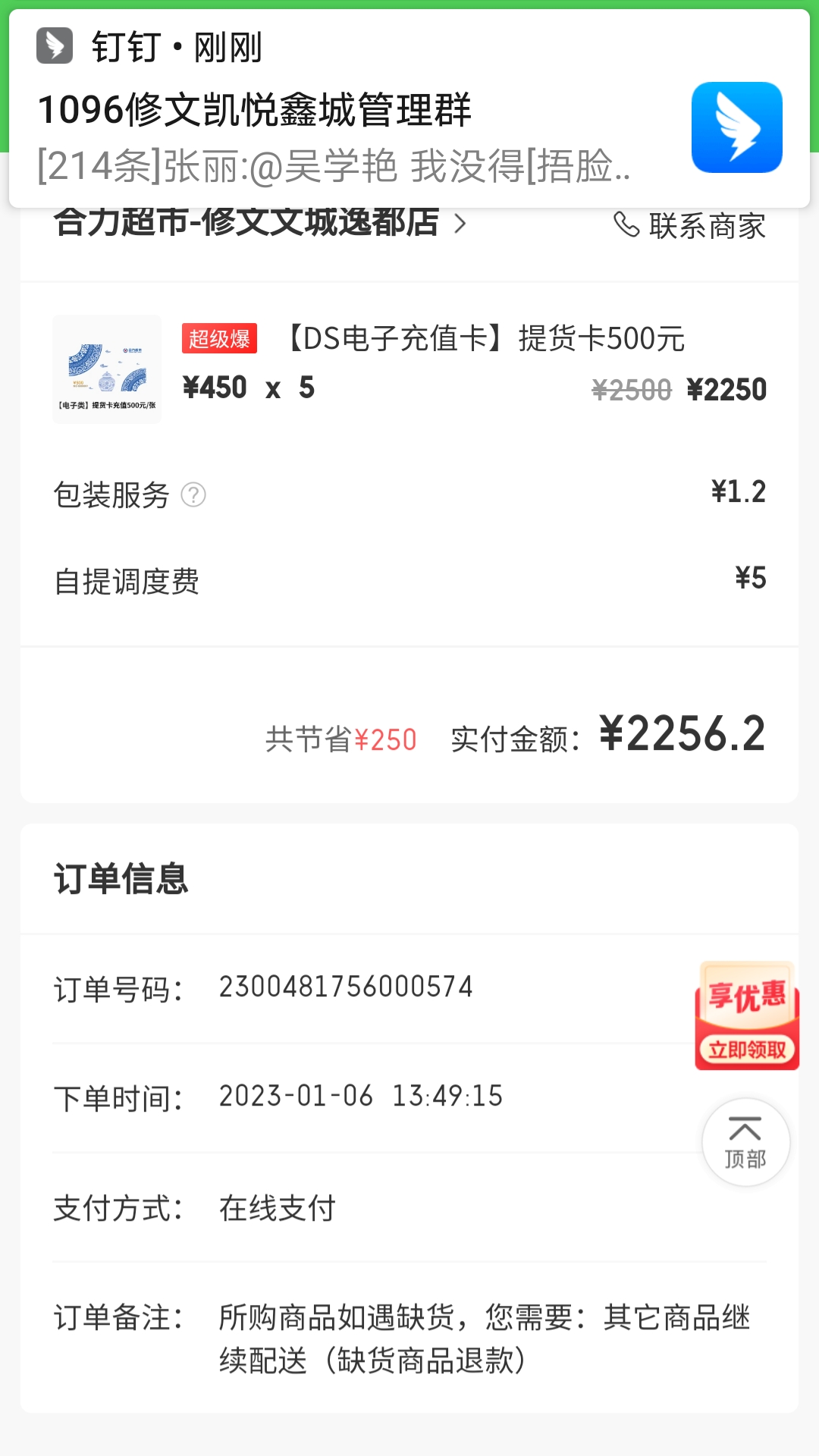
Task: Open the 合力超市-修文文城逸都店 store page
Action: tap(258, 223)
